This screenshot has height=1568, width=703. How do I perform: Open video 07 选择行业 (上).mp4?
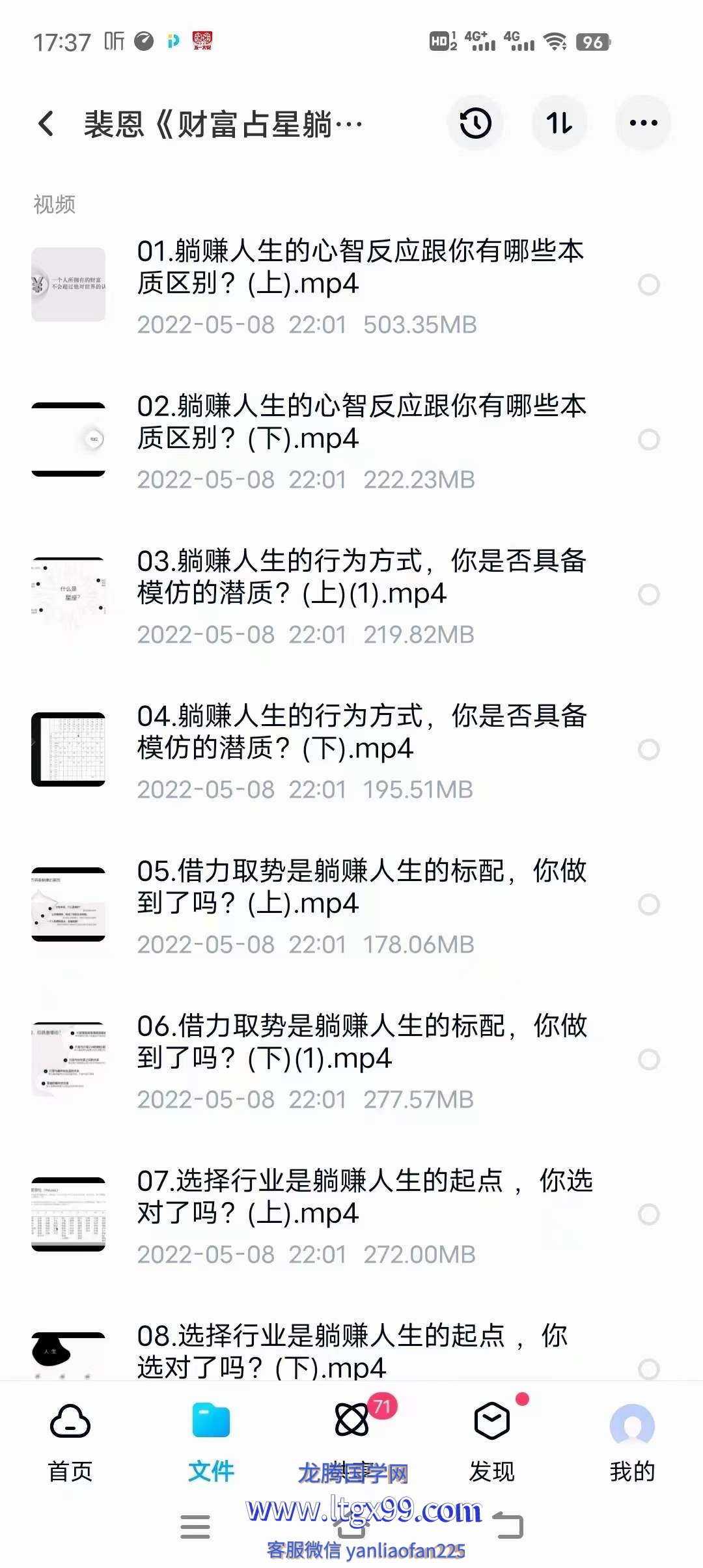360,1197
